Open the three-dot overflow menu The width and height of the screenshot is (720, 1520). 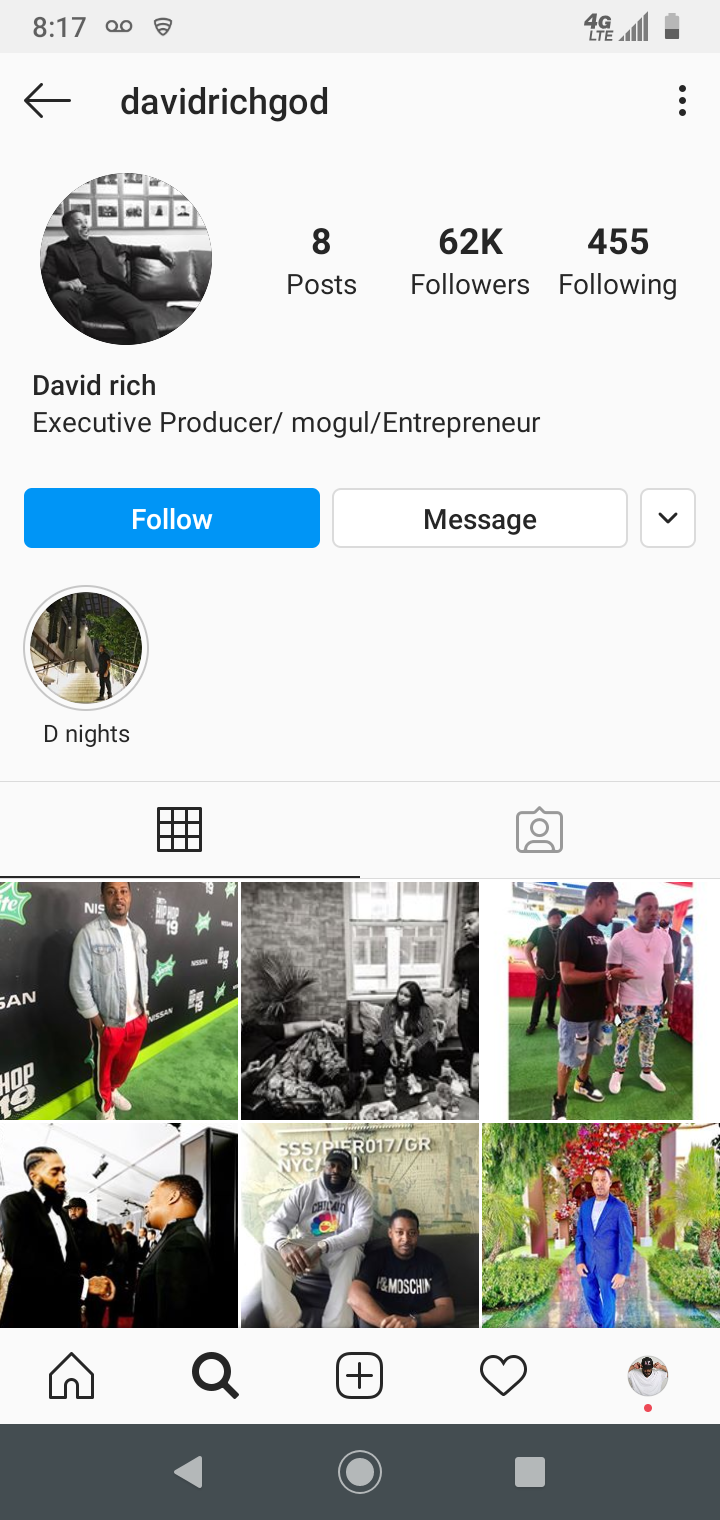(682, 101)
